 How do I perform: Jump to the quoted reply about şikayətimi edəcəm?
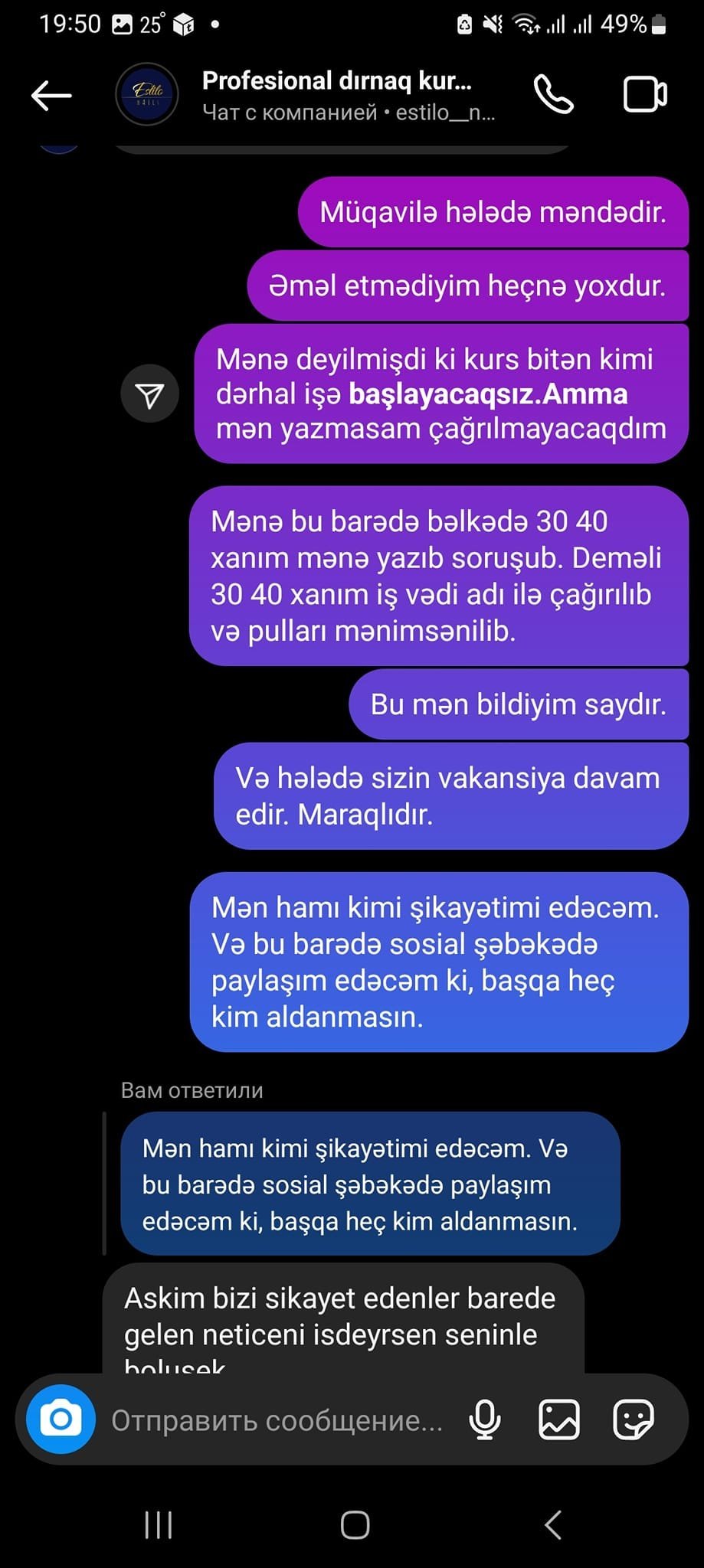[370, 1184]
